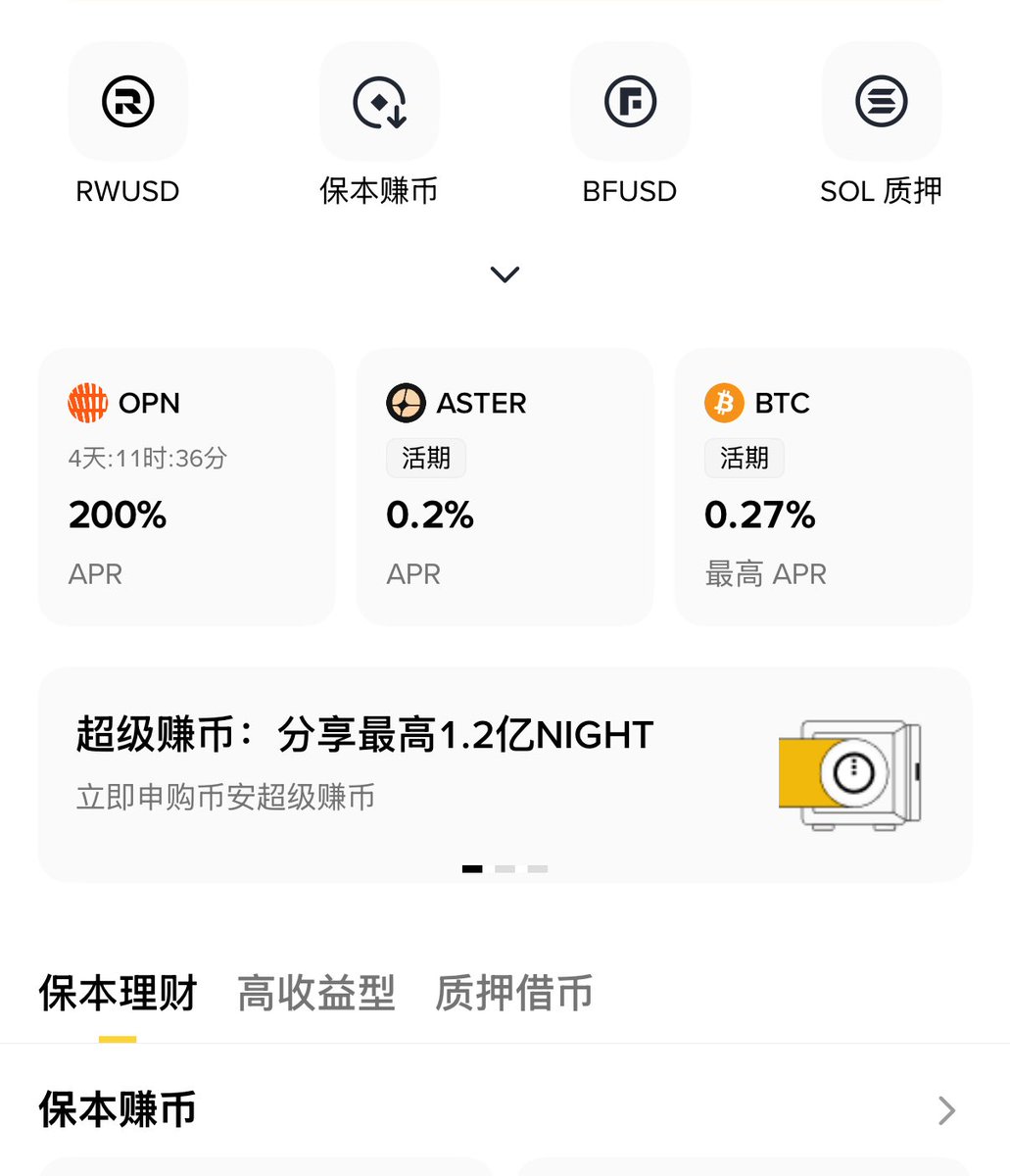Open the OPN 200% APR card
This screenshot has height=1176, width=1010.
coord(186,486)
